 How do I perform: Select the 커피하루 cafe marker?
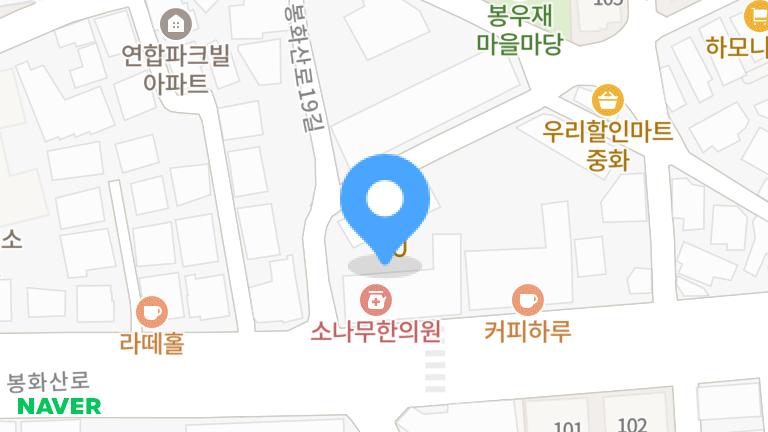point(527,299)
